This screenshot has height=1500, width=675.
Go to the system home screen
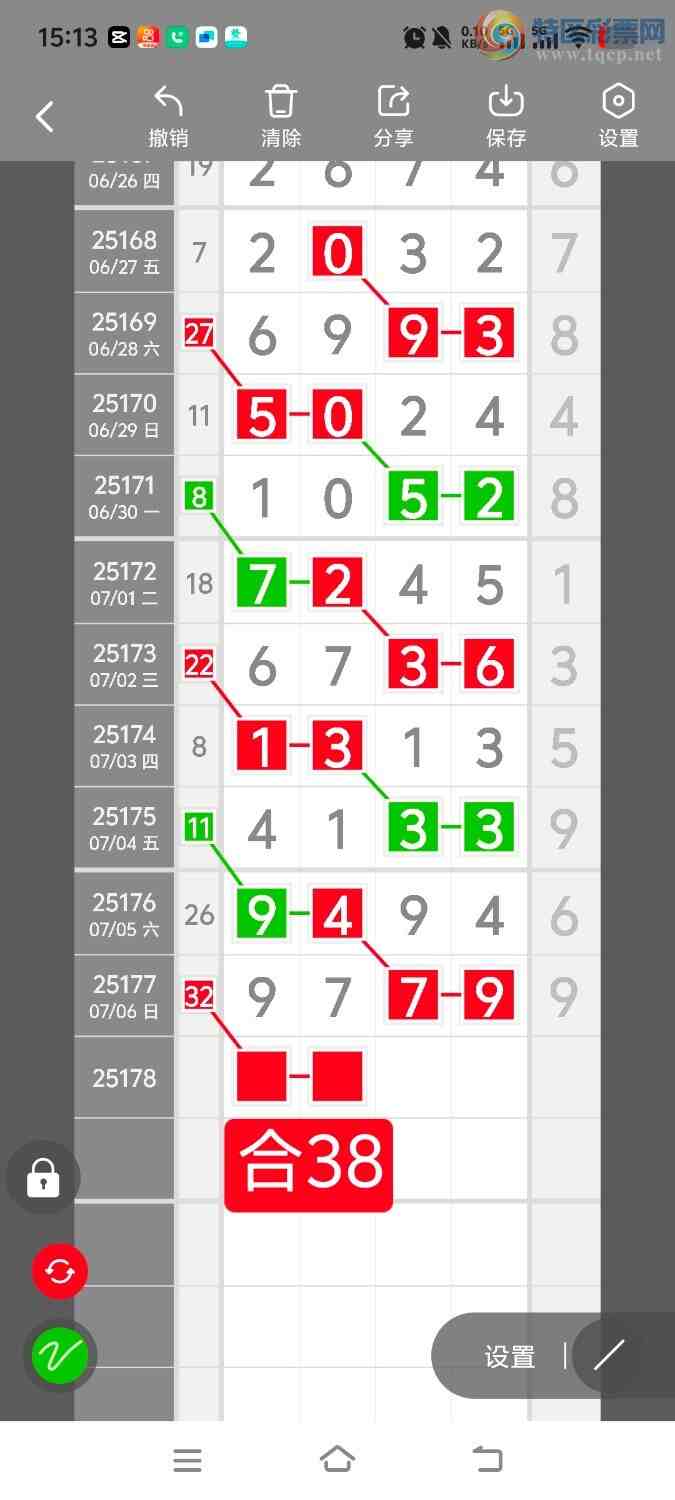pos(337,1460)
